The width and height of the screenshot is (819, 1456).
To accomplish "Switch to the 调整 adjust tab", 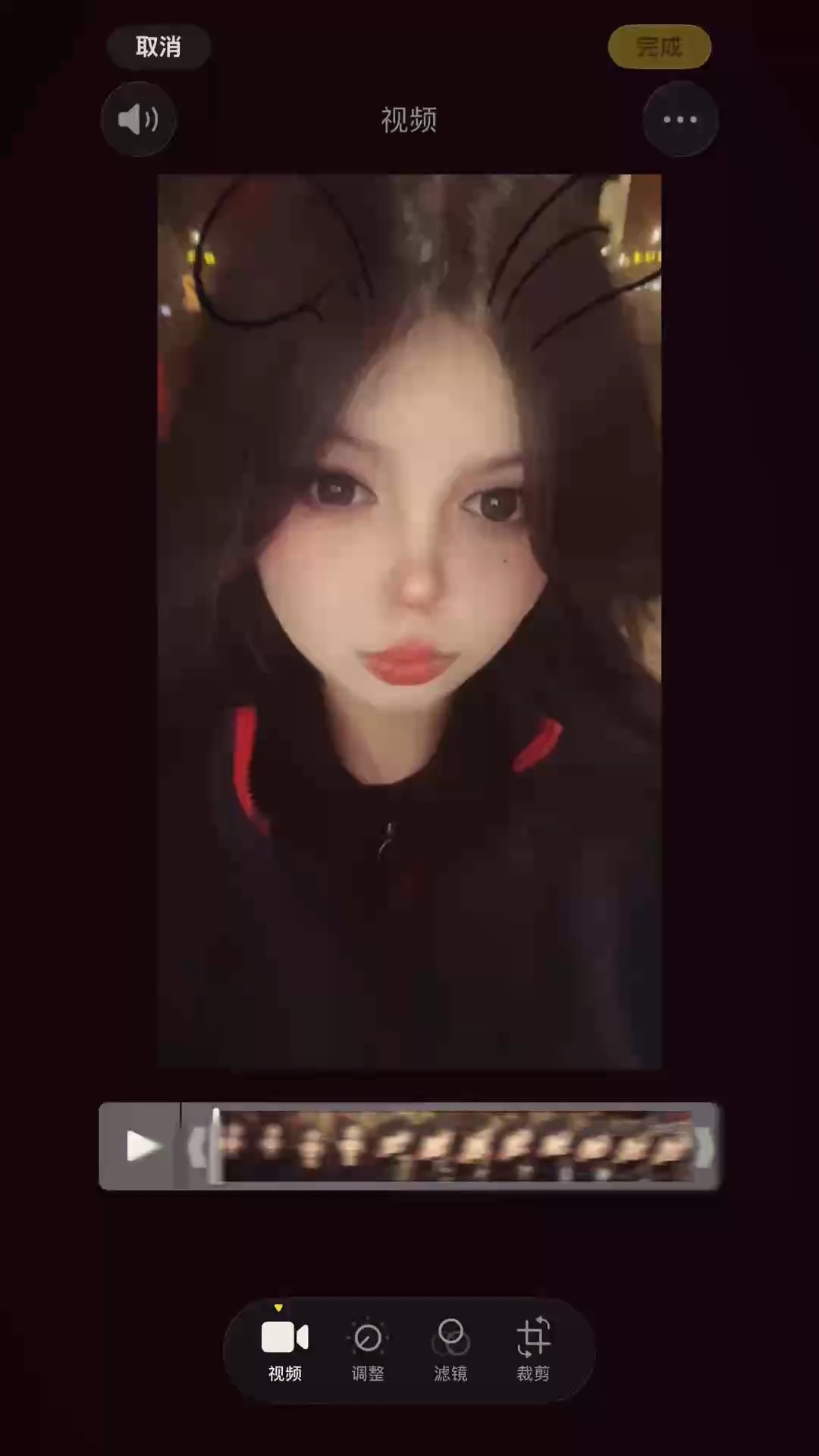I will tap(368, 1351).
